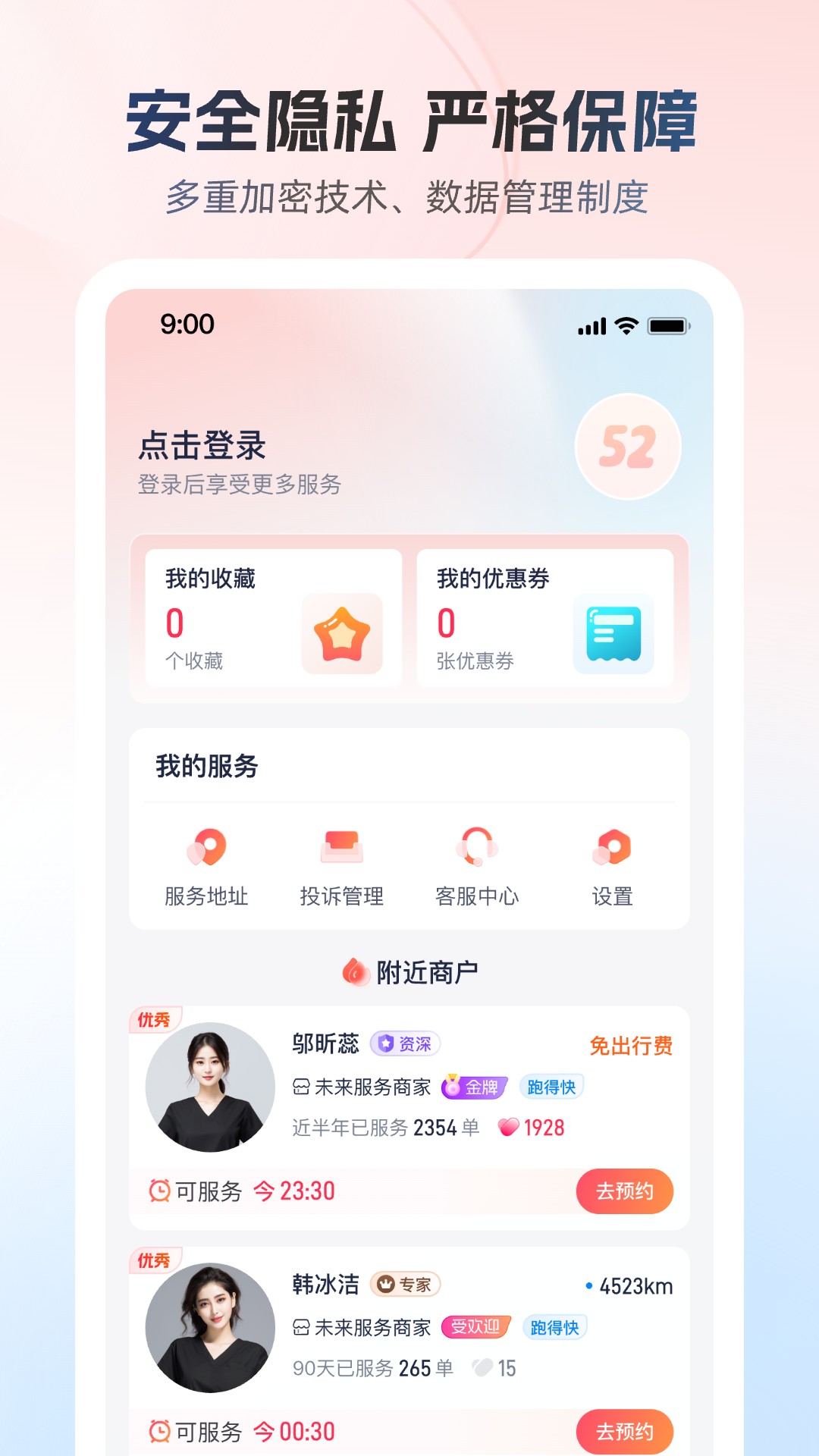Tap 去预约 for merchant 韩冰洁
819x1456 pixels.
point(625,1430)
